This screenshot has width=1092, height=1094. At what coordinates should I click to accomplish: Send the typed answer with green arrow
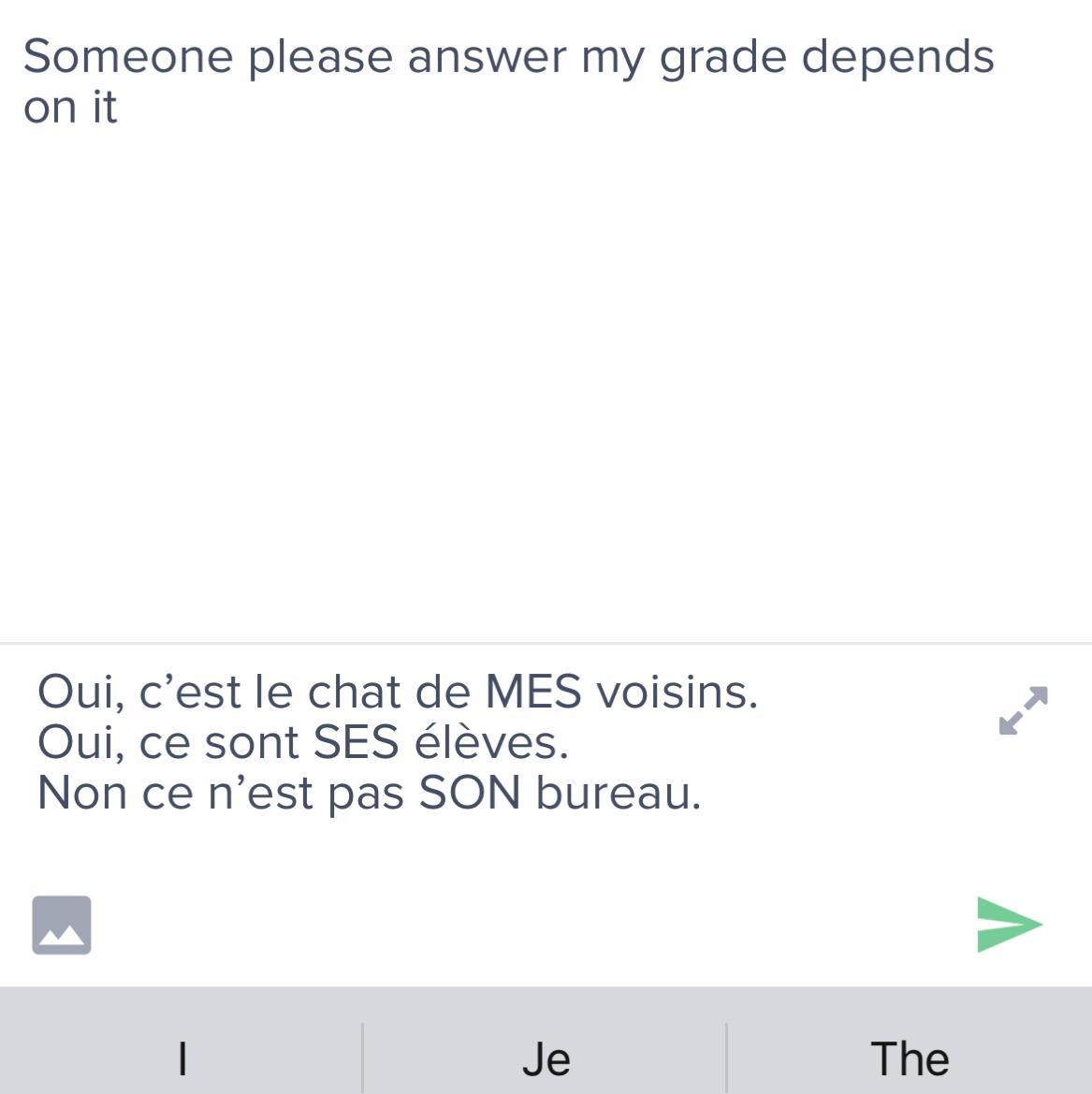(1009, 924)
